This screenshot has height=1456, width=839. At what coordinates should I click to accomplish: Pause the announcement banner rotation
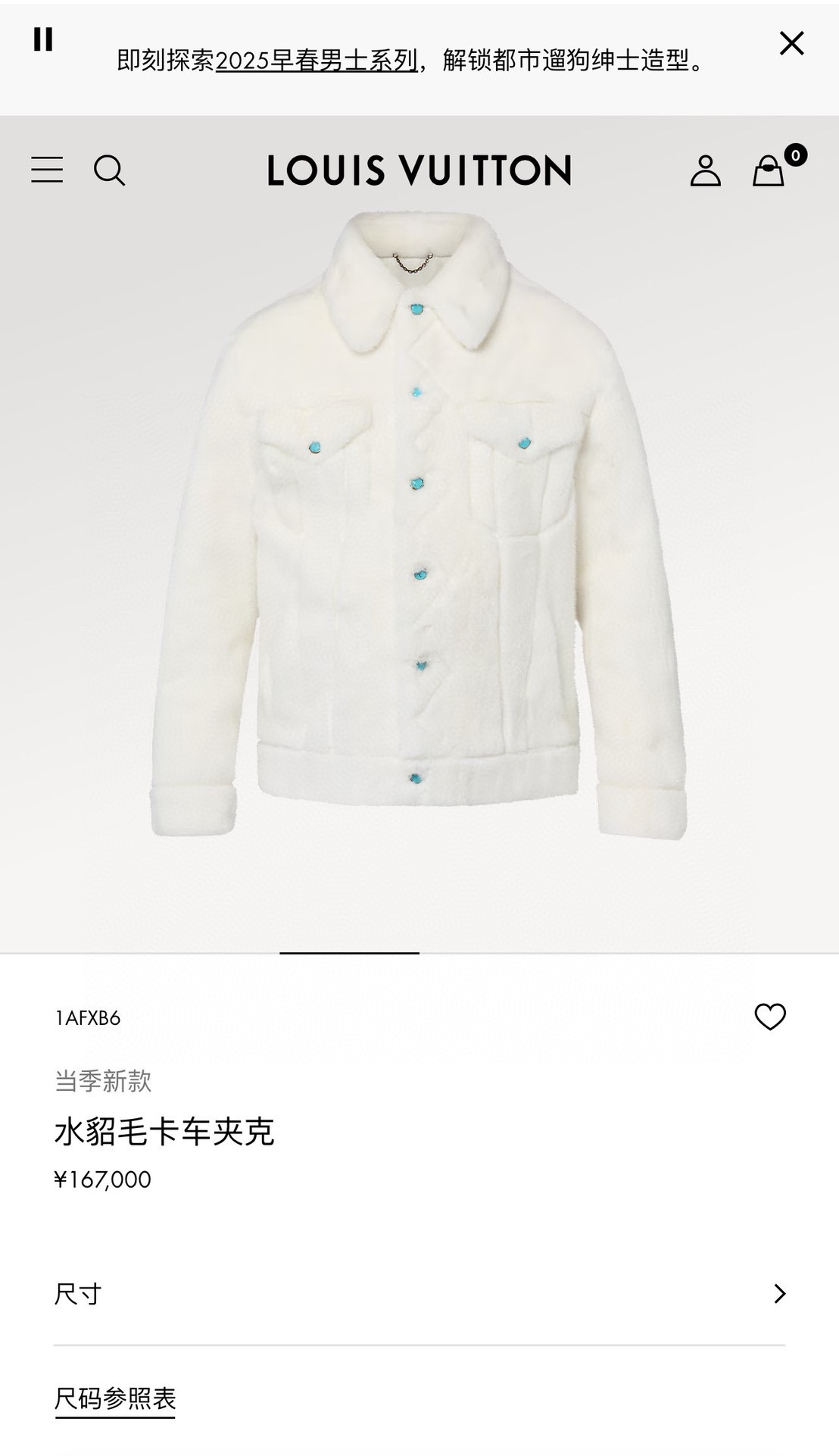pyautogui.click(x=43, y=39)
